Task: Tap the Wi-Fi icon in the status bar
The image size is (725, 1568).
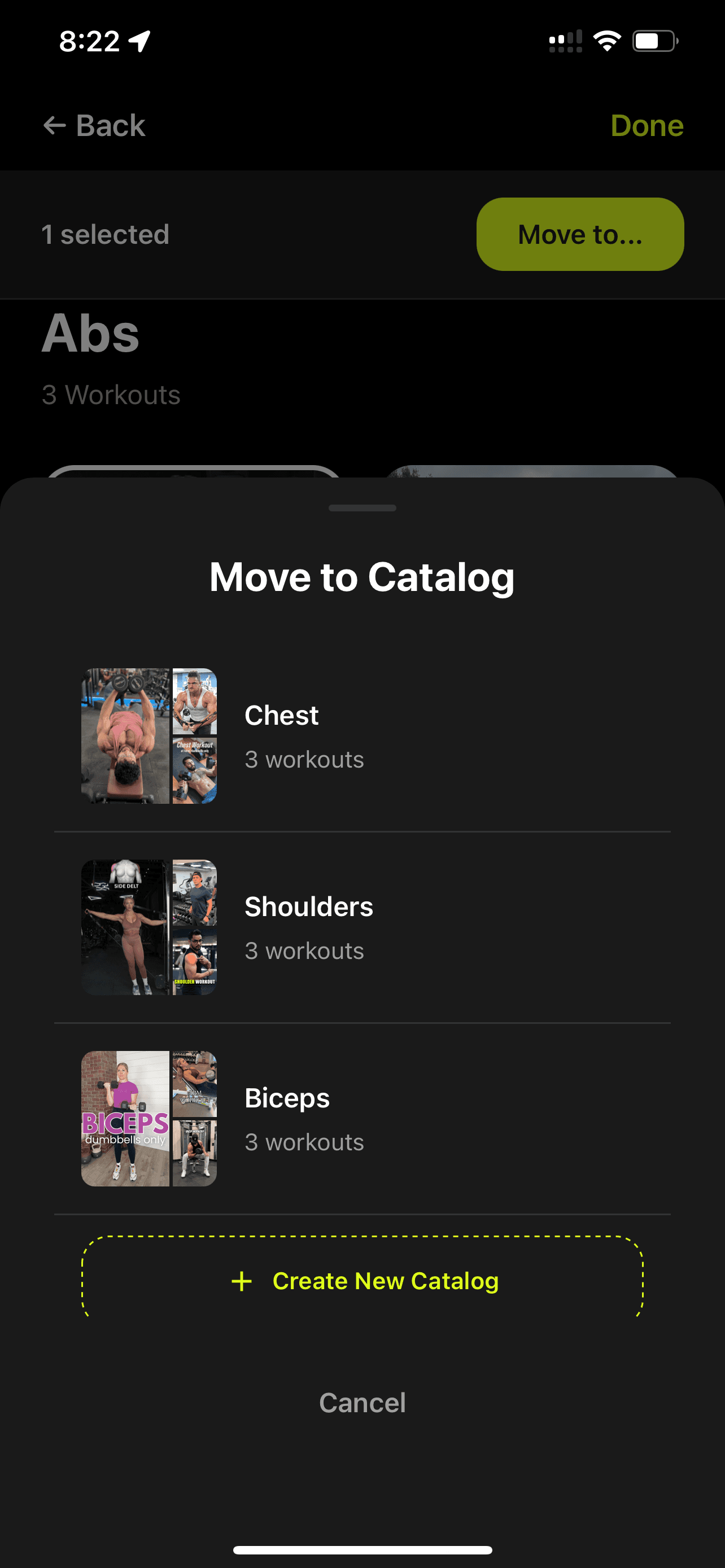Action: coord(606,40)
